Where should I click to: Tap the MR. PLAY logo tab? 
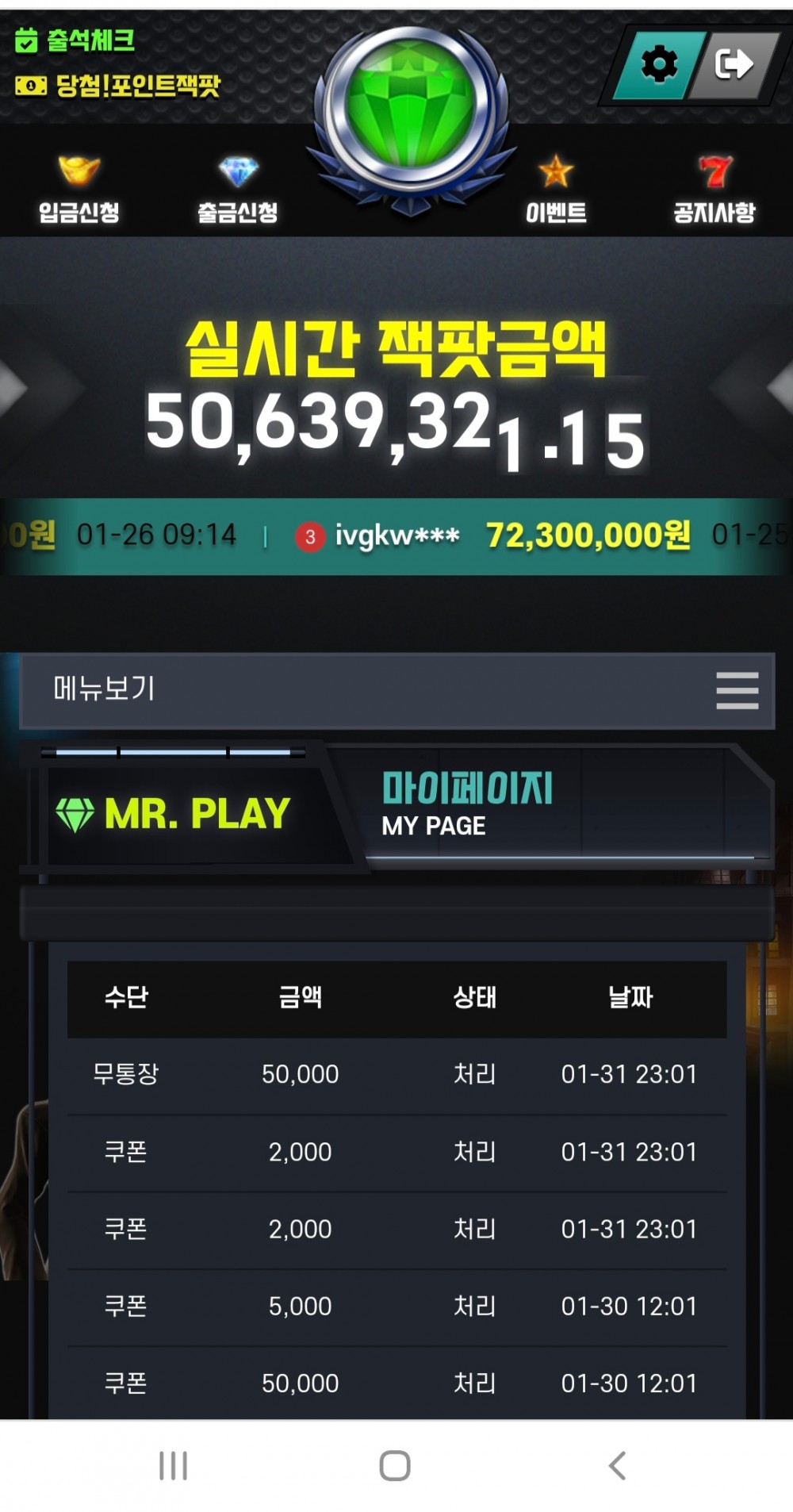(x=174, y=814)
